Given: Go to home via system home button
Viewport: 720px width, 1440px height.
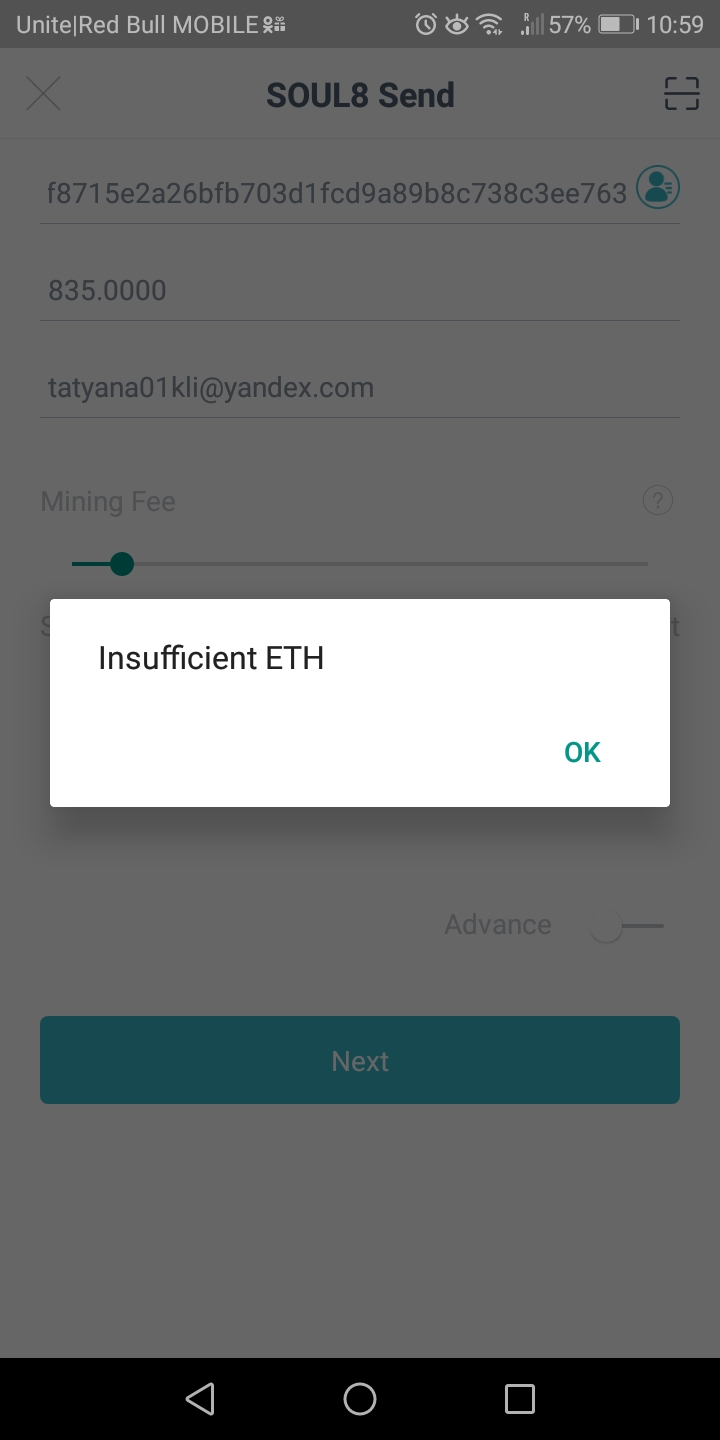Looking at the screenshot, I should [360, 1398].
